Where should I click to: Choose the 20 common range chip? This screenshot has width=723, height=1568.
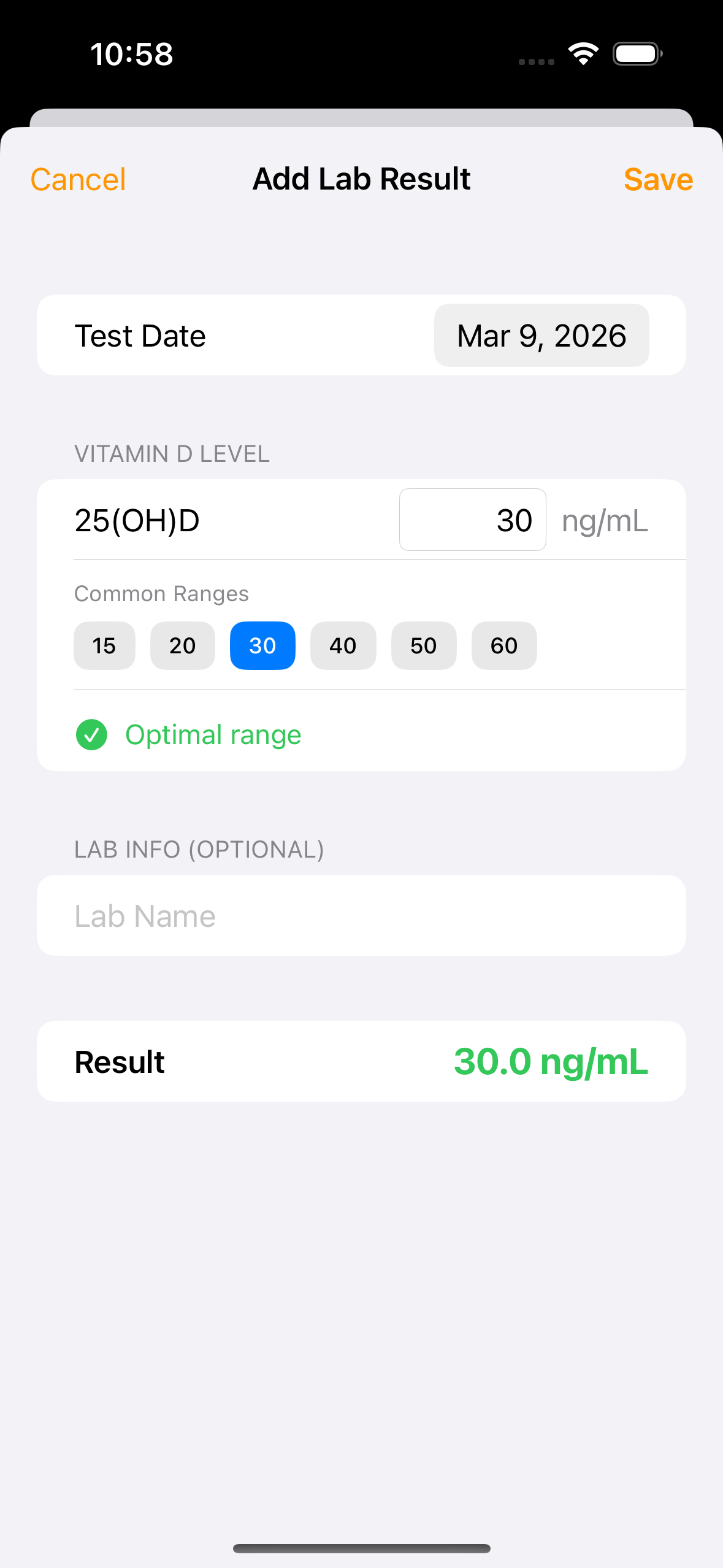pyautogui.click(x=182, y=646)
